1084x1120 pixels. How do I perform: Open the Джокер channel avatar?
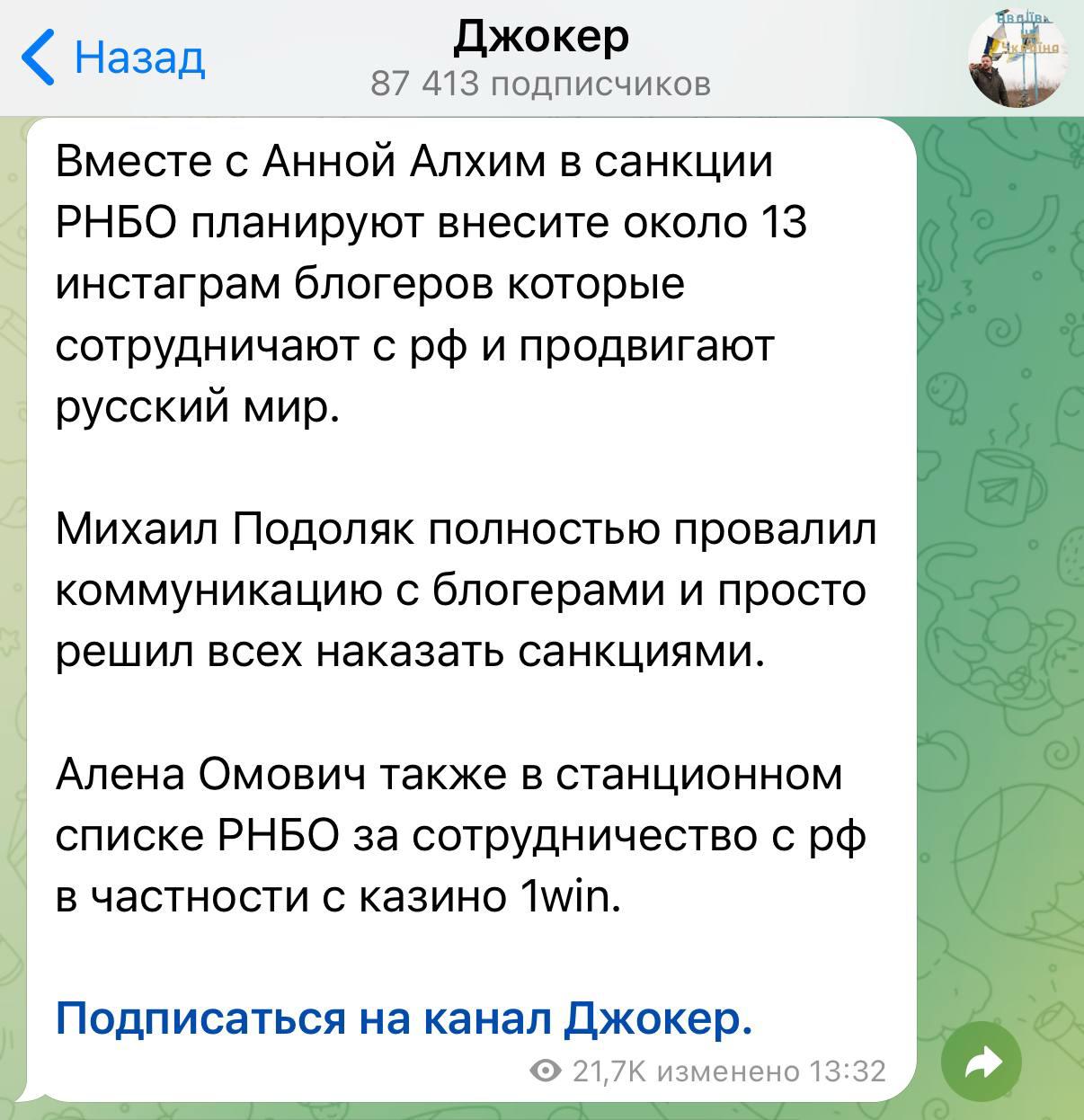click(1016, 59)
